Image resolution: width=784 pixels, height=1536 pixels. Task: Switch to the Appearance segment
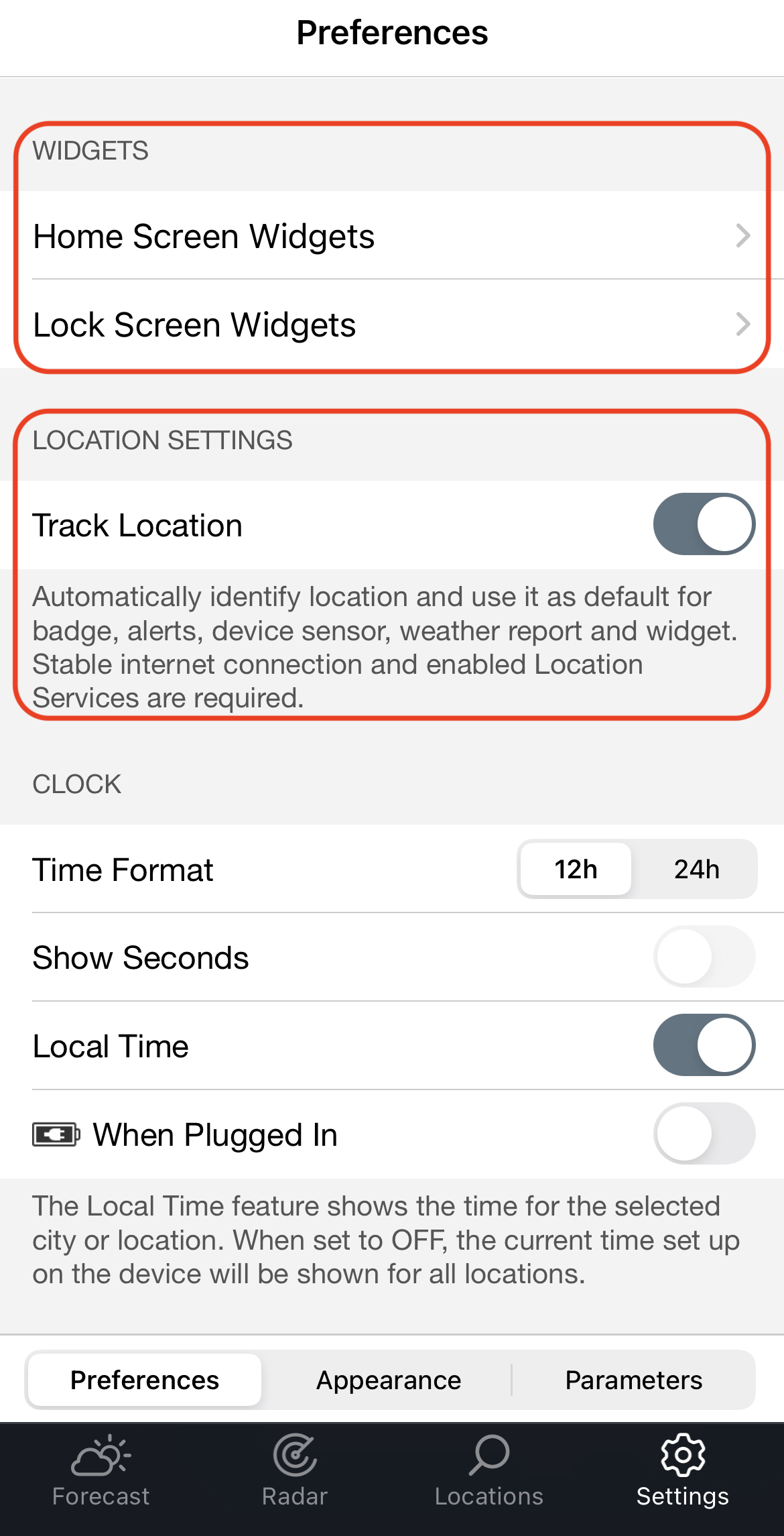click(389, 1380)
